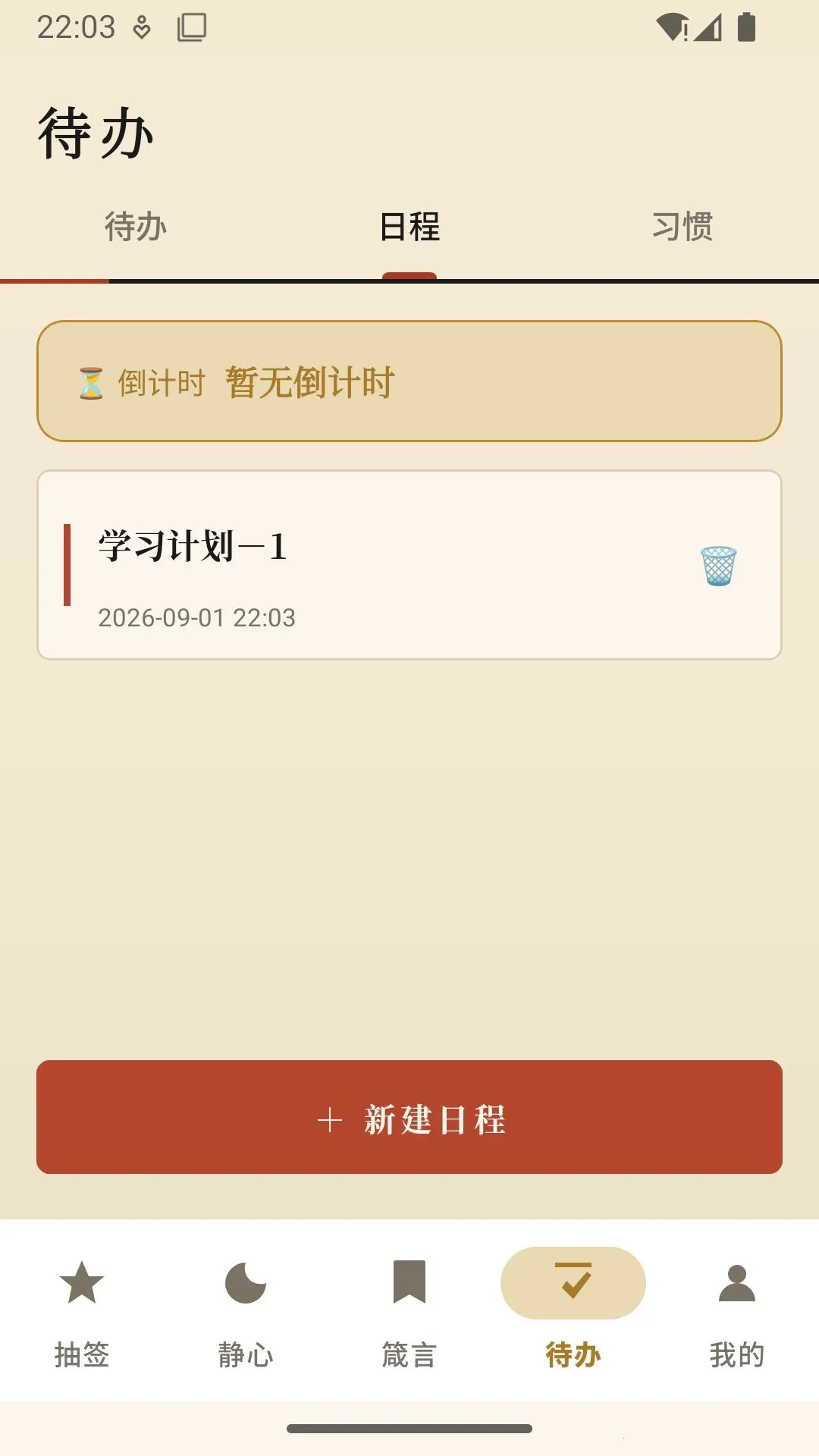Go to 抽签 in bottom navigation
The image size is (819, 1456).
pyautogui.click(x=82, y=1313)
